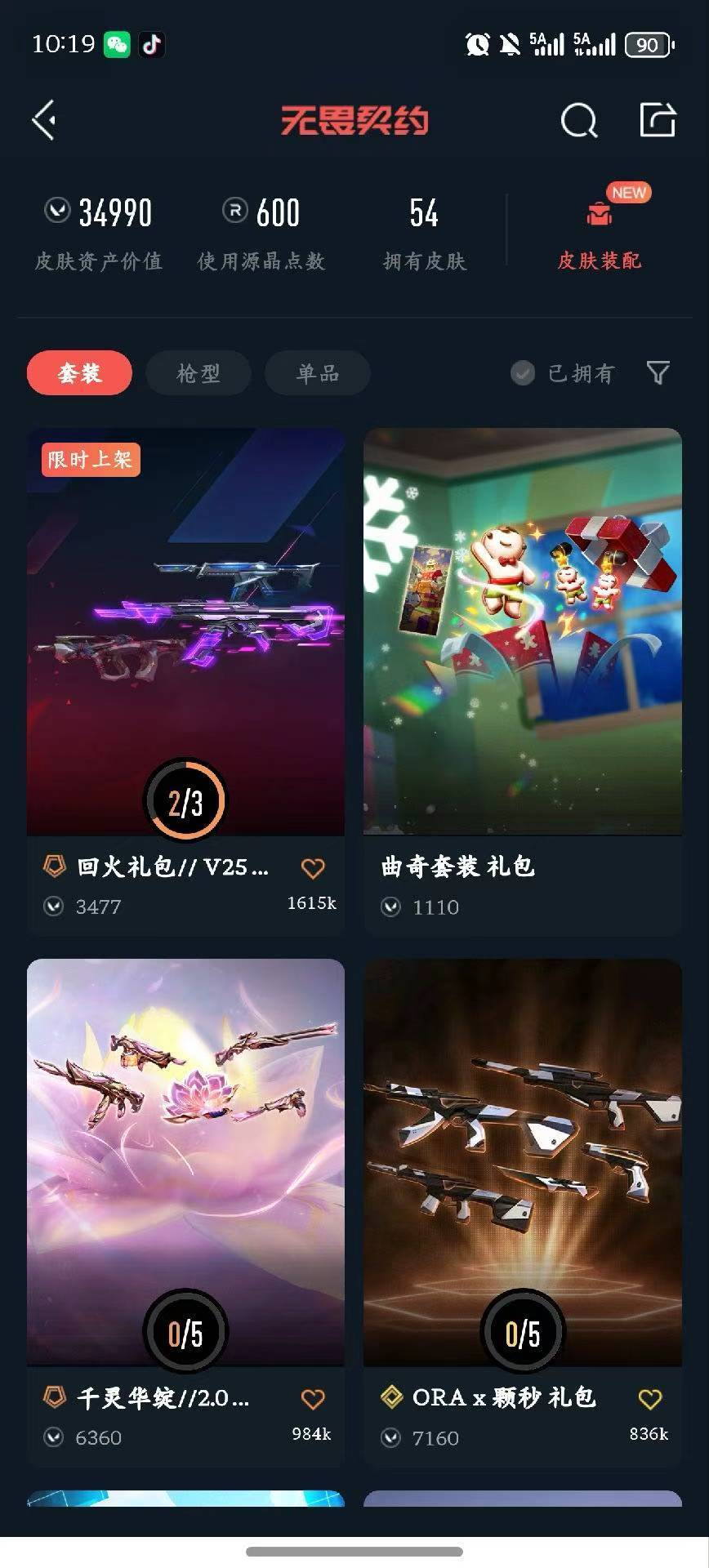Open the search icon
This screenshot has height=1568, width=709.
pos(579,121)
